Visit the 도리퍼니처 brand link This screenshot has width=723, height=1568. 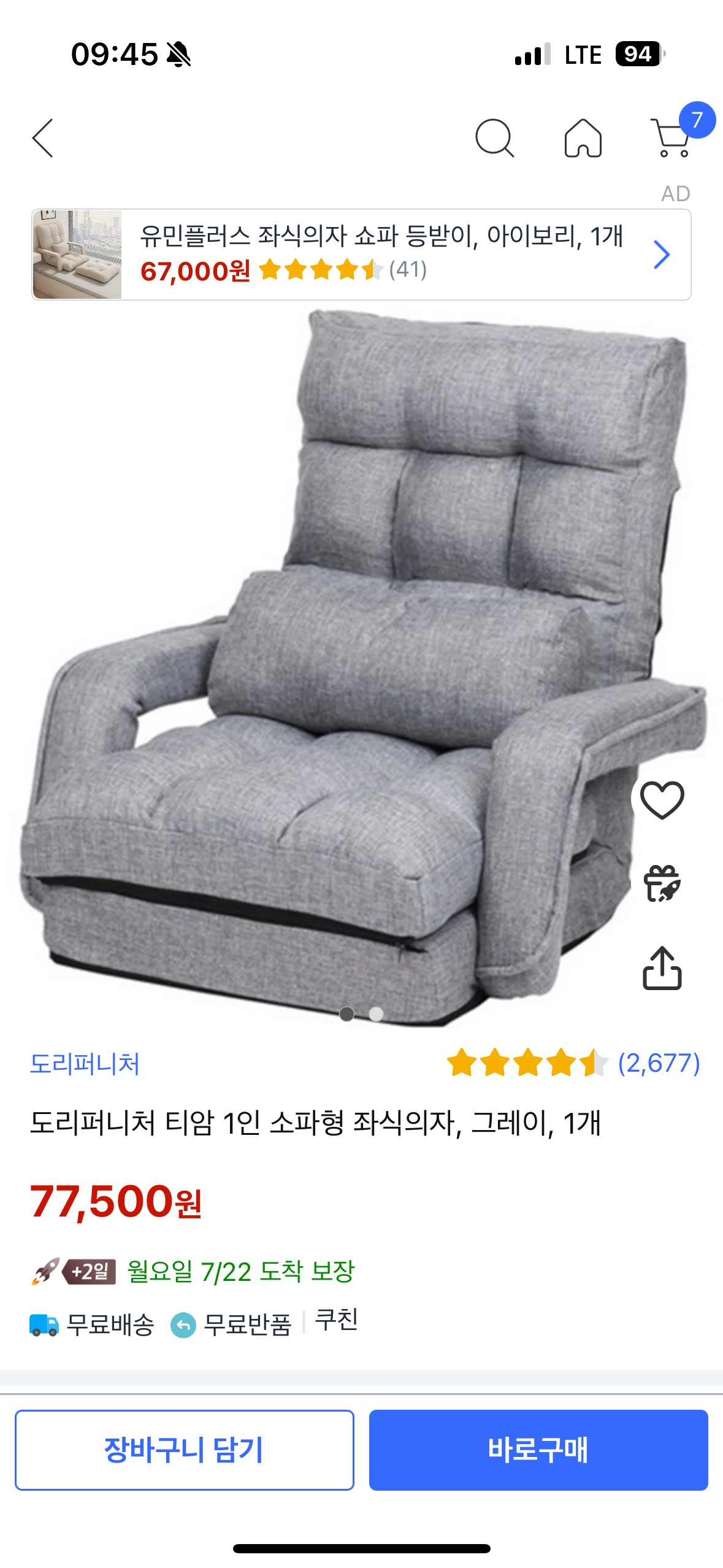pos(85,1064)
